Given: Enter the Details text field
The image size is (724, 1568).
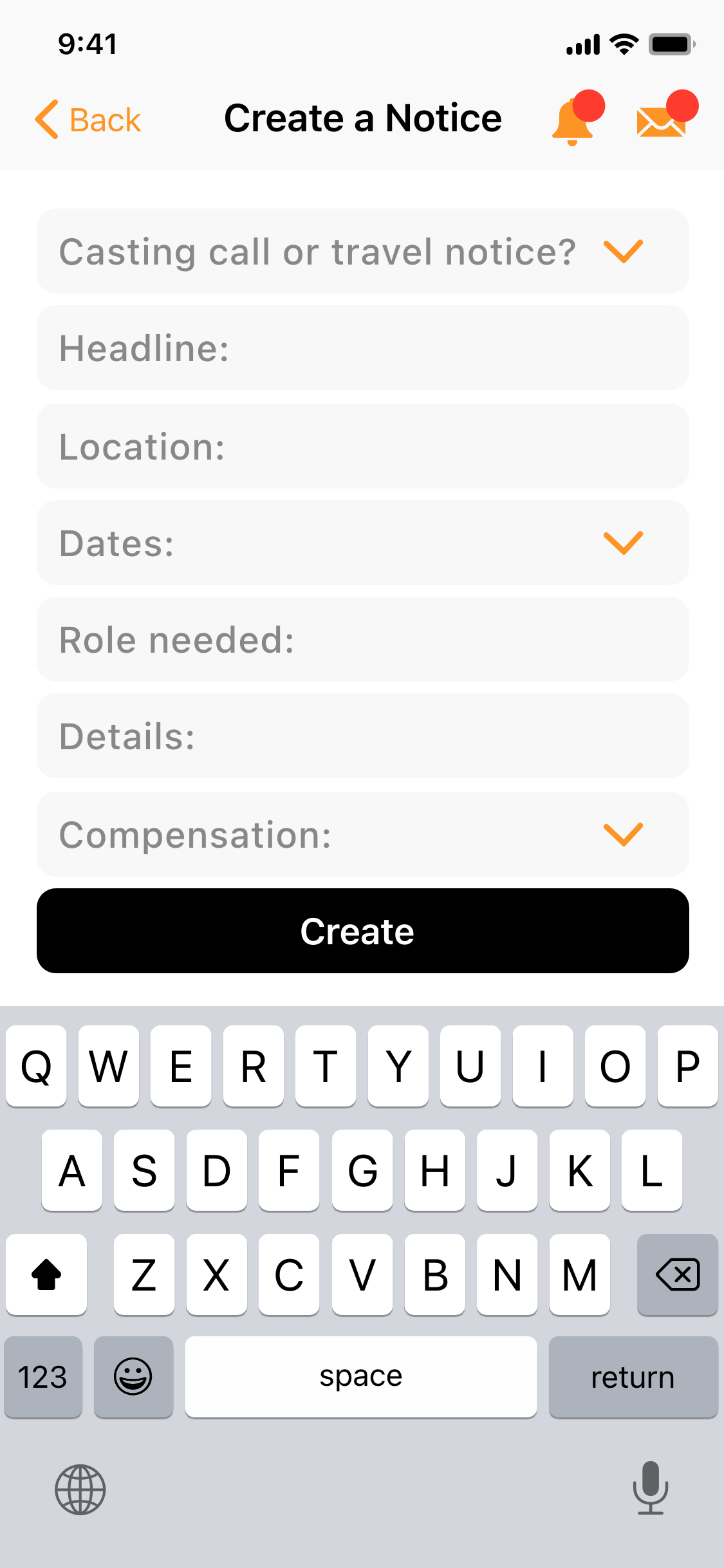Looking at the screenshot, I should [363, 736].
